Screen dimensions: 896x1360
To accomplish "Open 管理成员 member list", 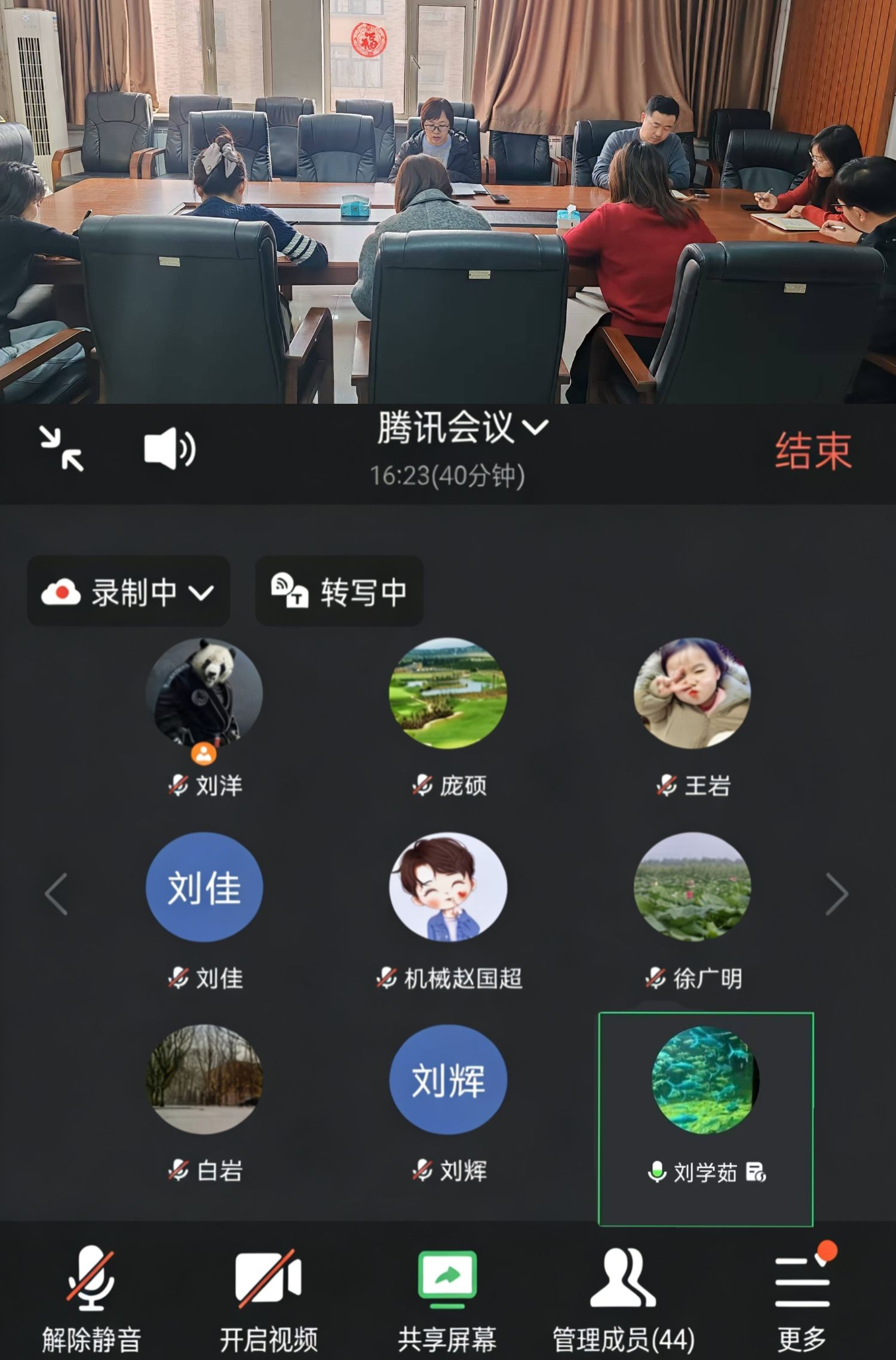I will point(623,1300).
